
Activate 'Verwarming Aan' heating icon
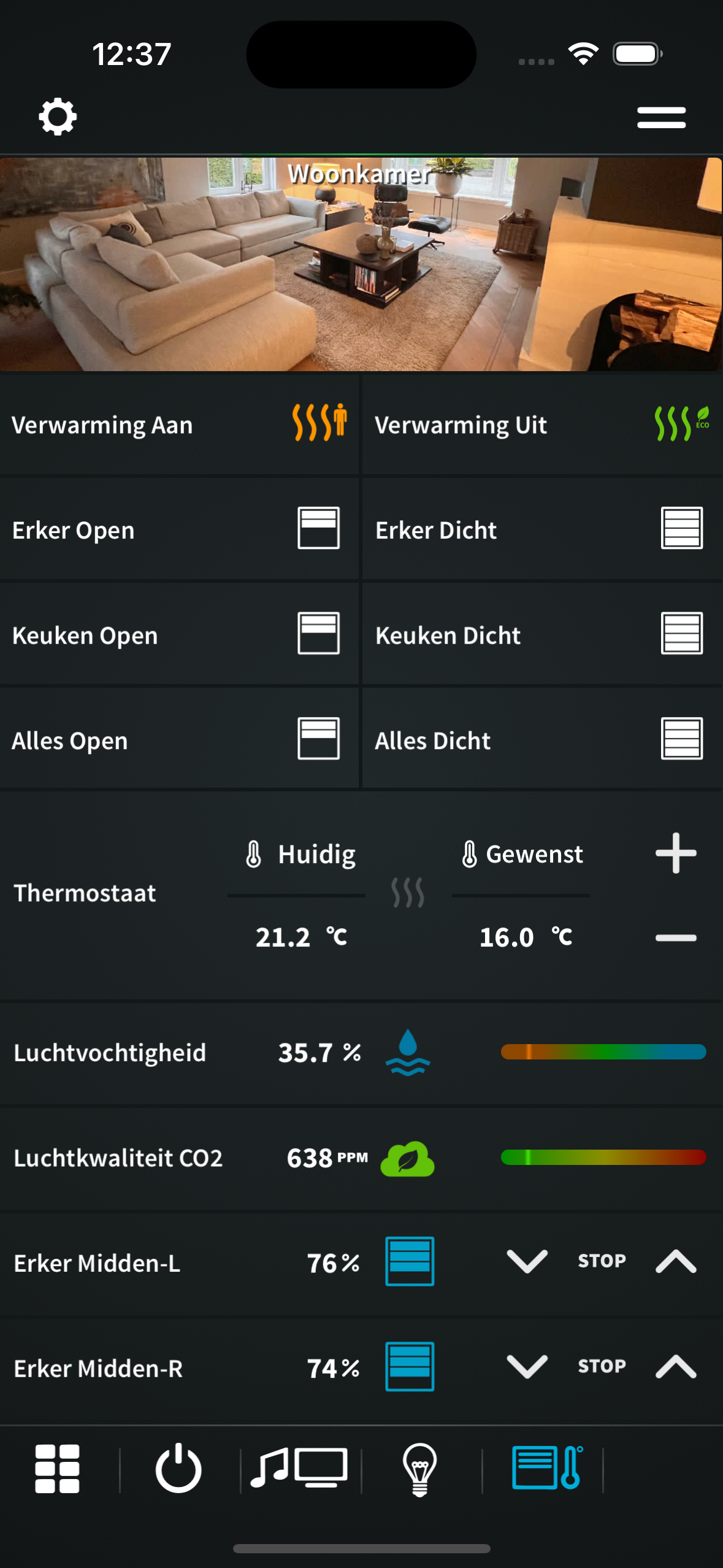[319, 424]
